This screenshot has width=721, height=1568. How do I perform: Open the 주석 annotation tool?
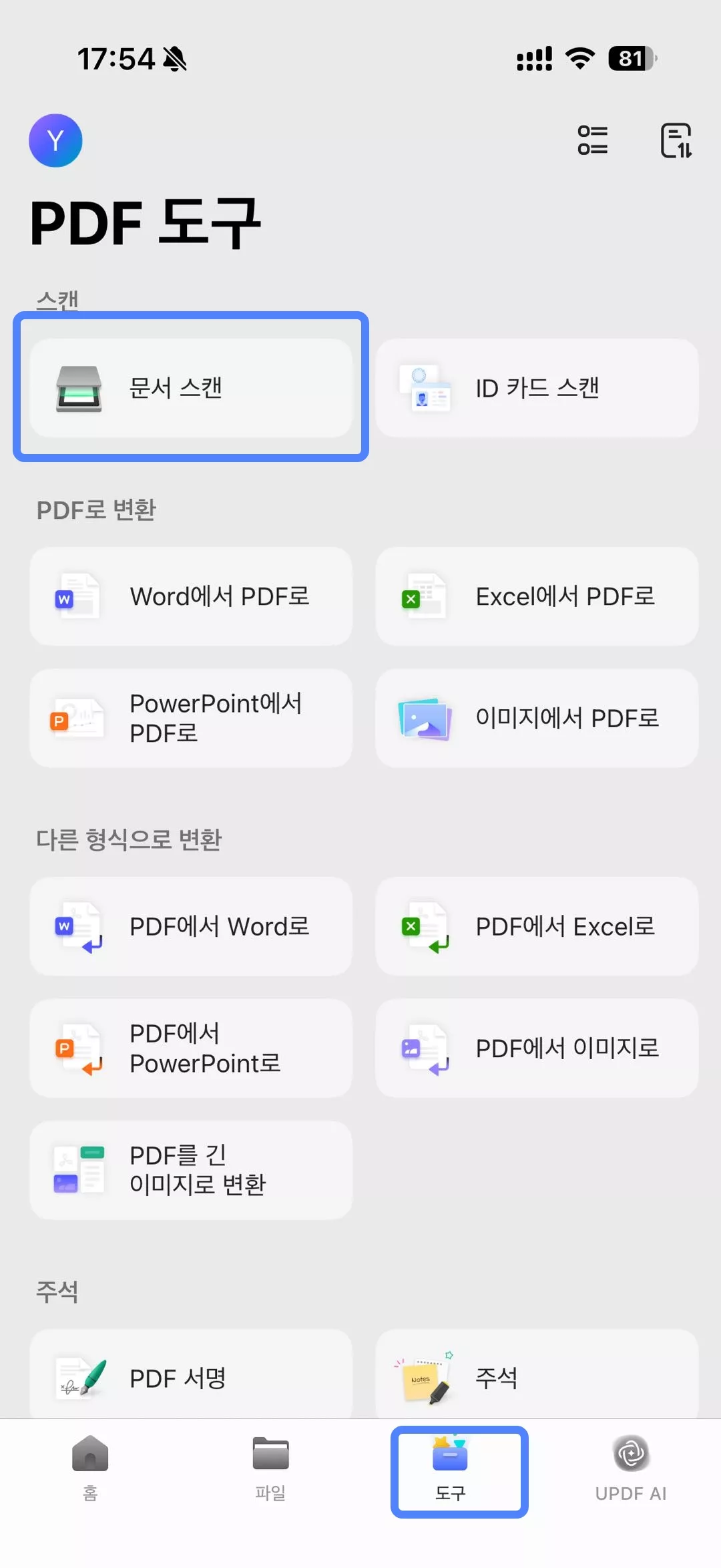(537, 1377)
